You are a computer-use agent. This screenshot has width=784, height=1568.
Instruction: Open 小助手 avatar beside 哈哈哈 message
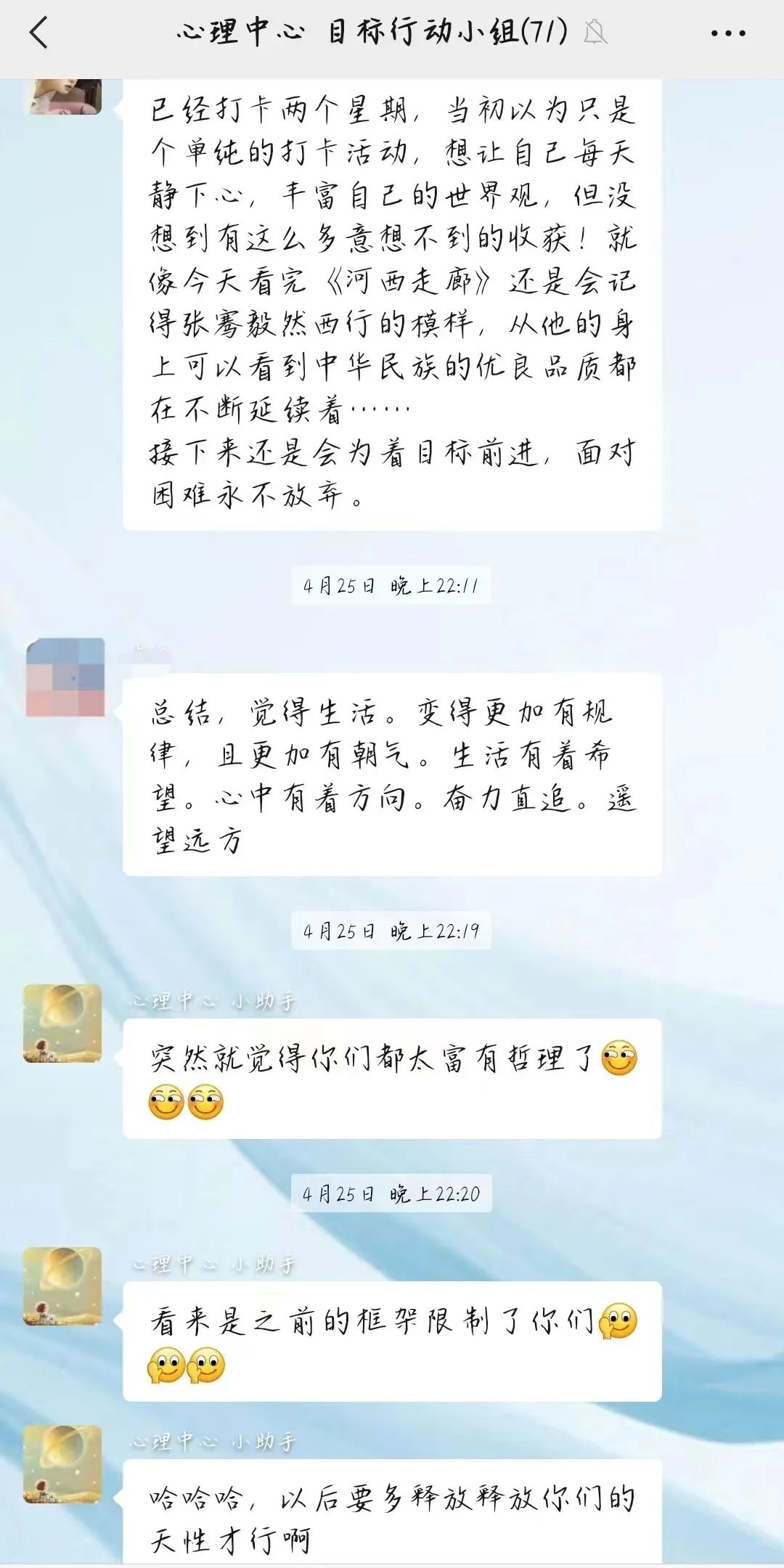62,1464
